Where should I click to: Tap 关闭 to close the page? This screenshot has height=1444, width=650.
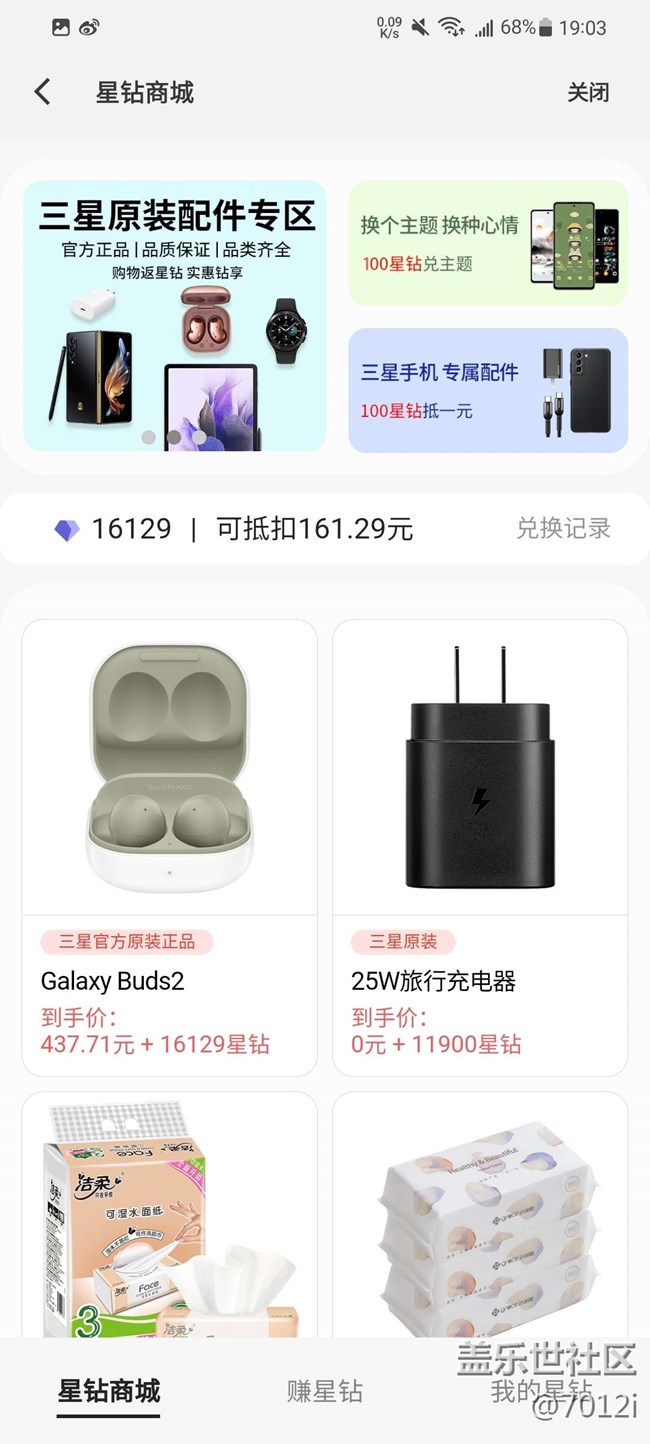pos(588,92)
